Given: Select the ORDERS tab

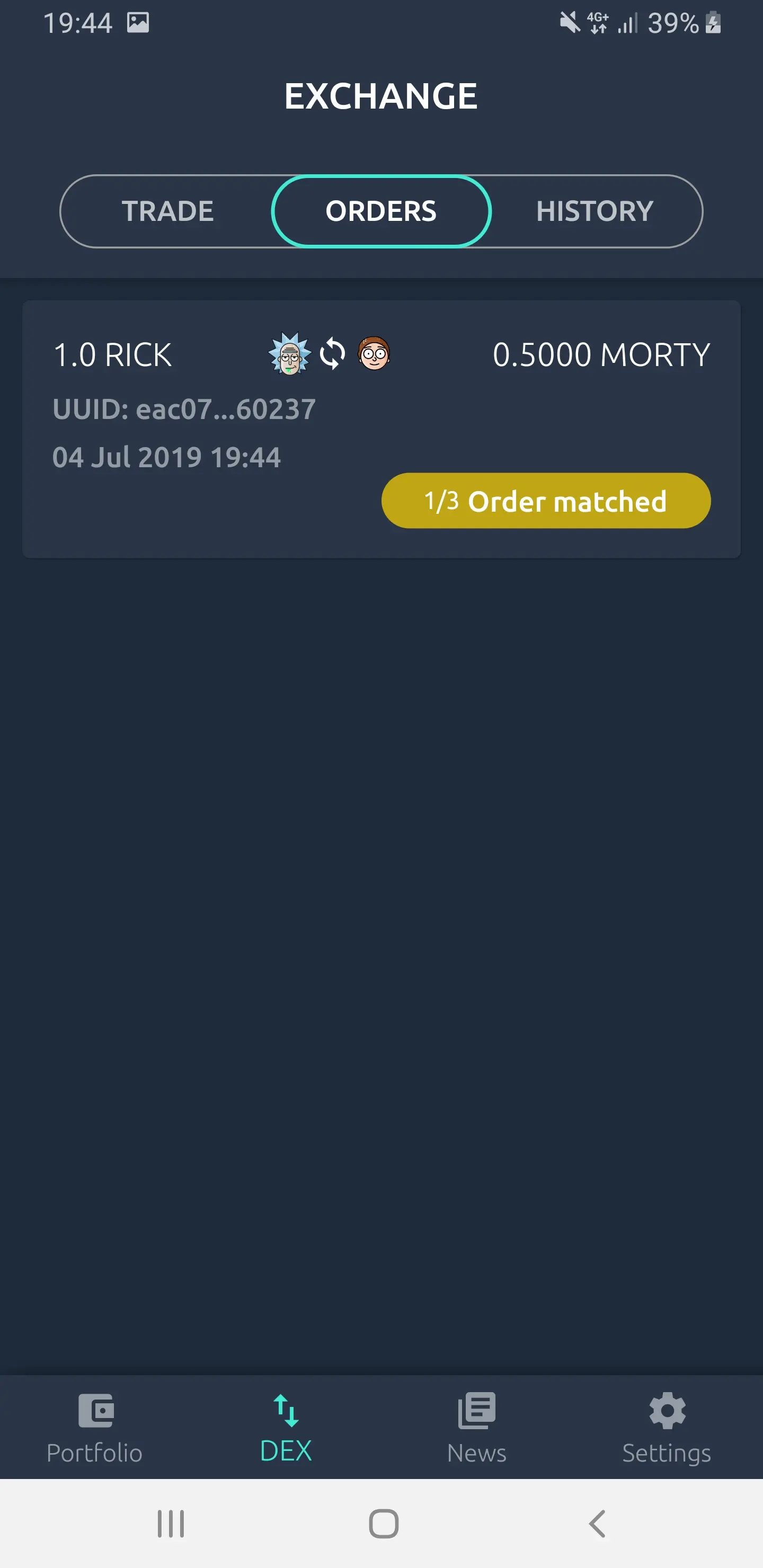Looking at the screenshot, I should 381,211.
